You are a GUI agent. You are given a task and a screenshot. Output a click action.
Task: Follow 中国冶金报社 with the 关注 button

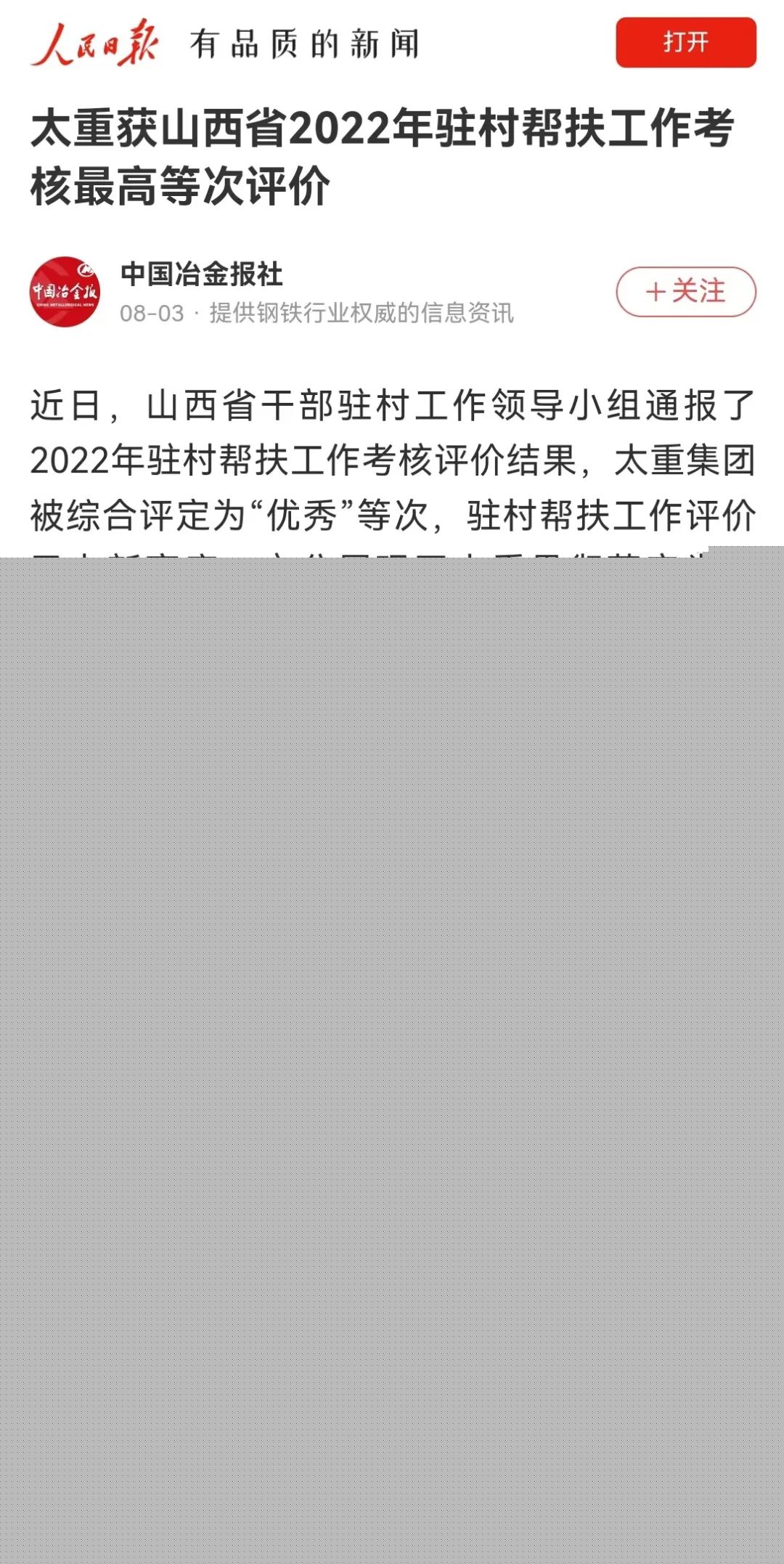pos(685,292)
